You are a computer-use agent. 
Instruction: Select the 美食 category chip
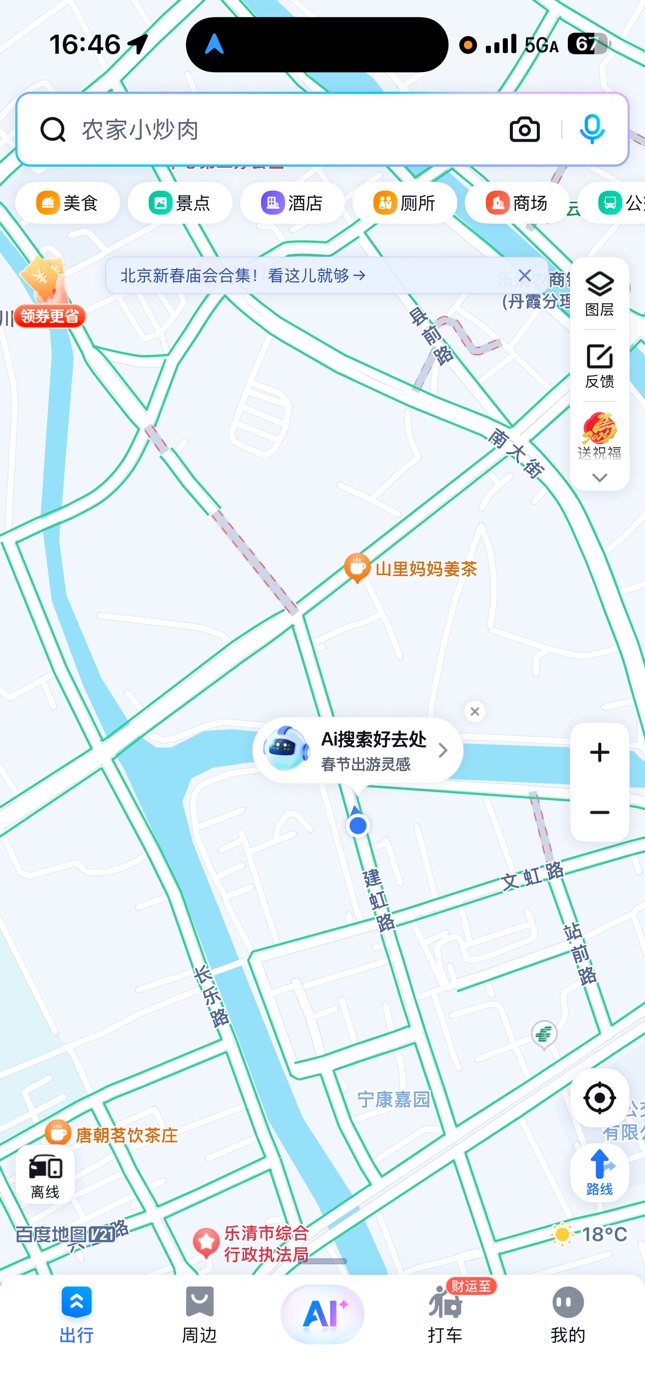point(68,203)
